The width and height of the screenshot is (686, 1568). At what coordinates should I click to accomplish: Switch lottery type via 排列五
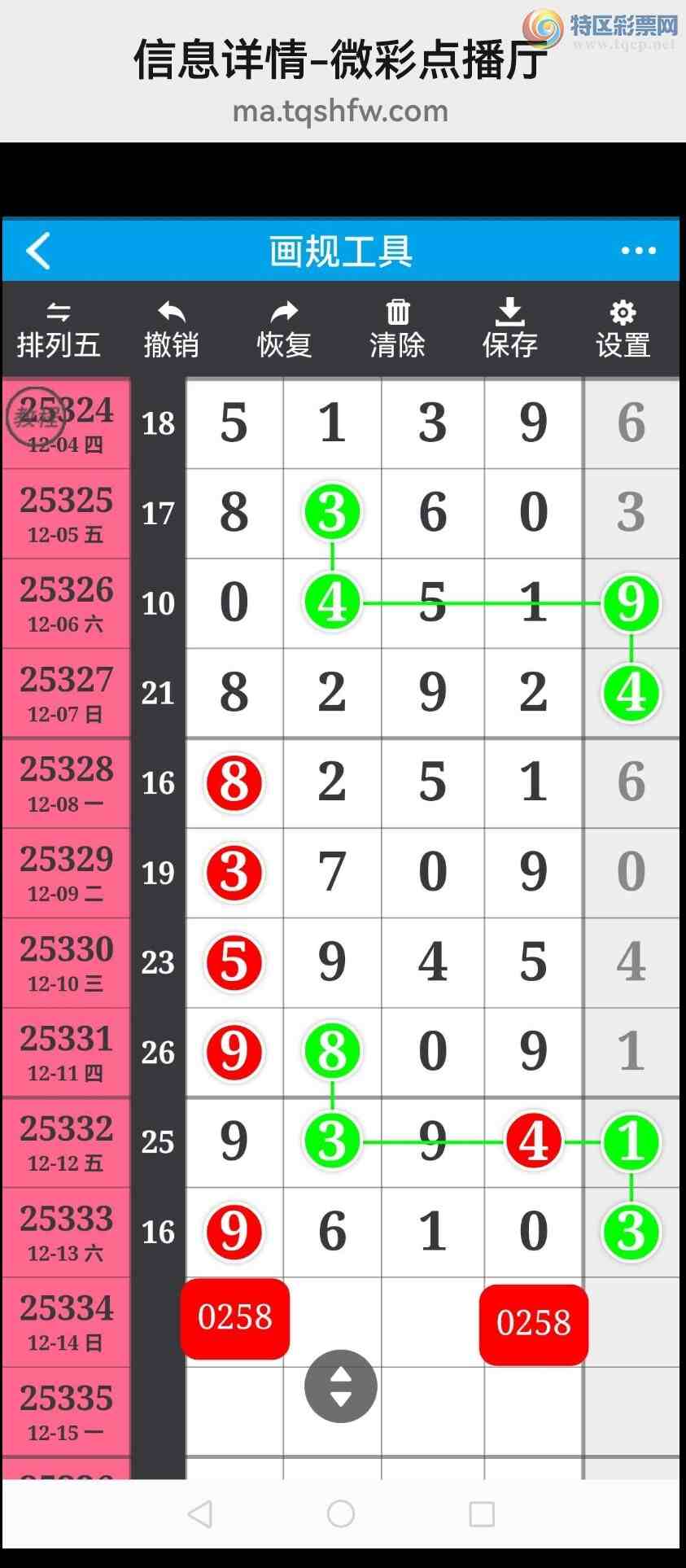point(59,331)
